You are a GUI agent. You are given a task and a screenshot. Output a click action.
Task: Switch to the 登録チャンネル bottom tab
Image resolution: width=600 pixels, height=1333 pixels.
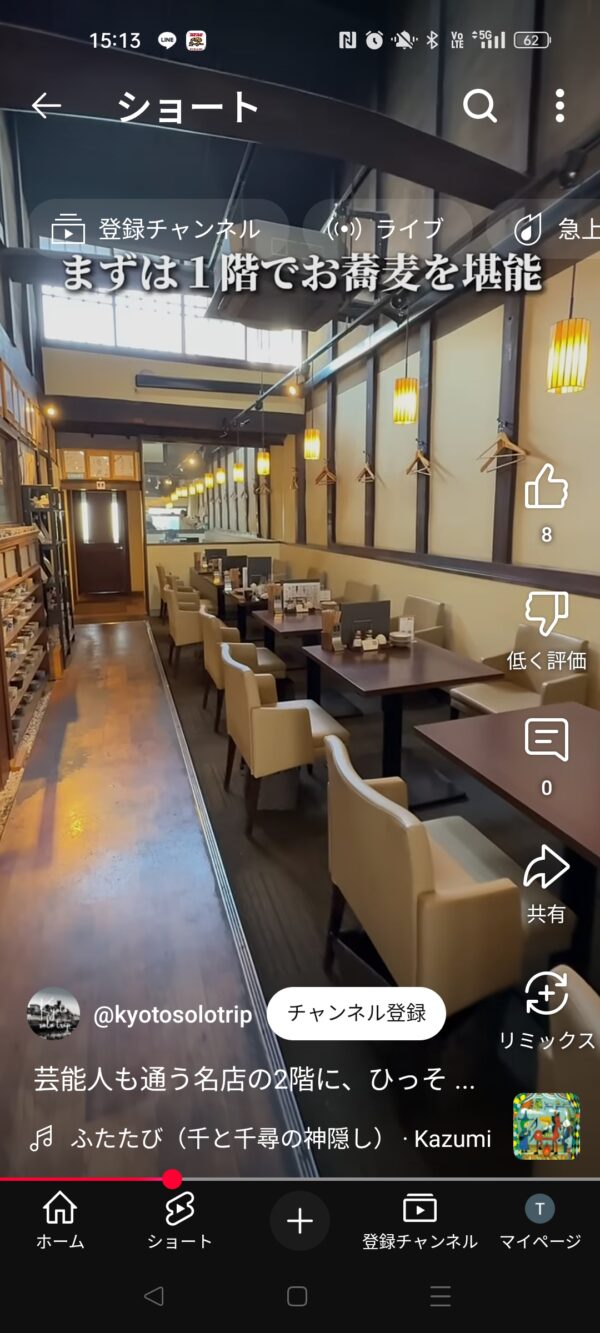coord(419,1221)
